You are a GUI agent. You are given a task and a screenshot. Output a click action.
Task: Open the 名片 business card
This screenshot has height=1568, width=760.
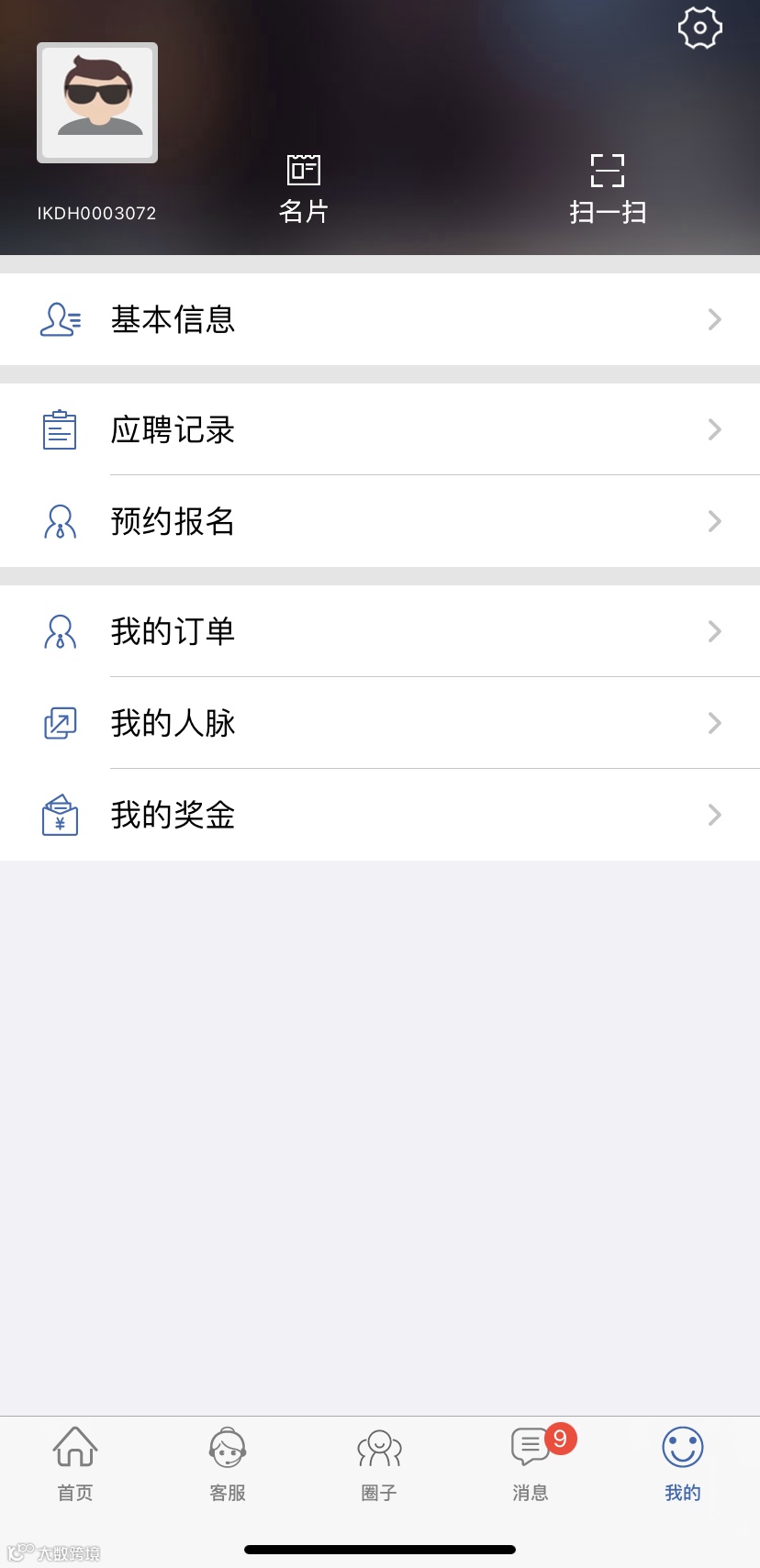(x=304, y=189)
